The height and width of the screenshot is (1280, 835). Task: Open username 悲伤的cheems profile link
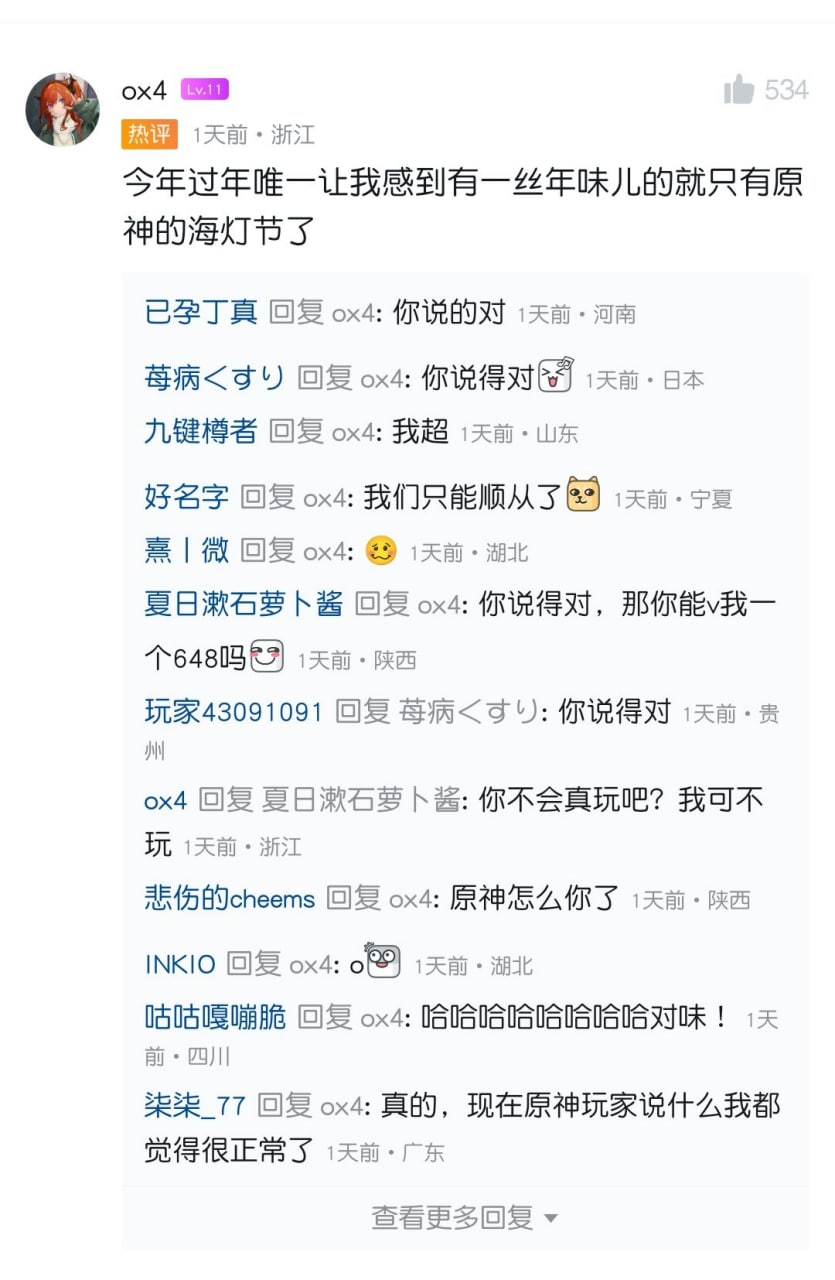pyautogui.click(x=230, y=898)
